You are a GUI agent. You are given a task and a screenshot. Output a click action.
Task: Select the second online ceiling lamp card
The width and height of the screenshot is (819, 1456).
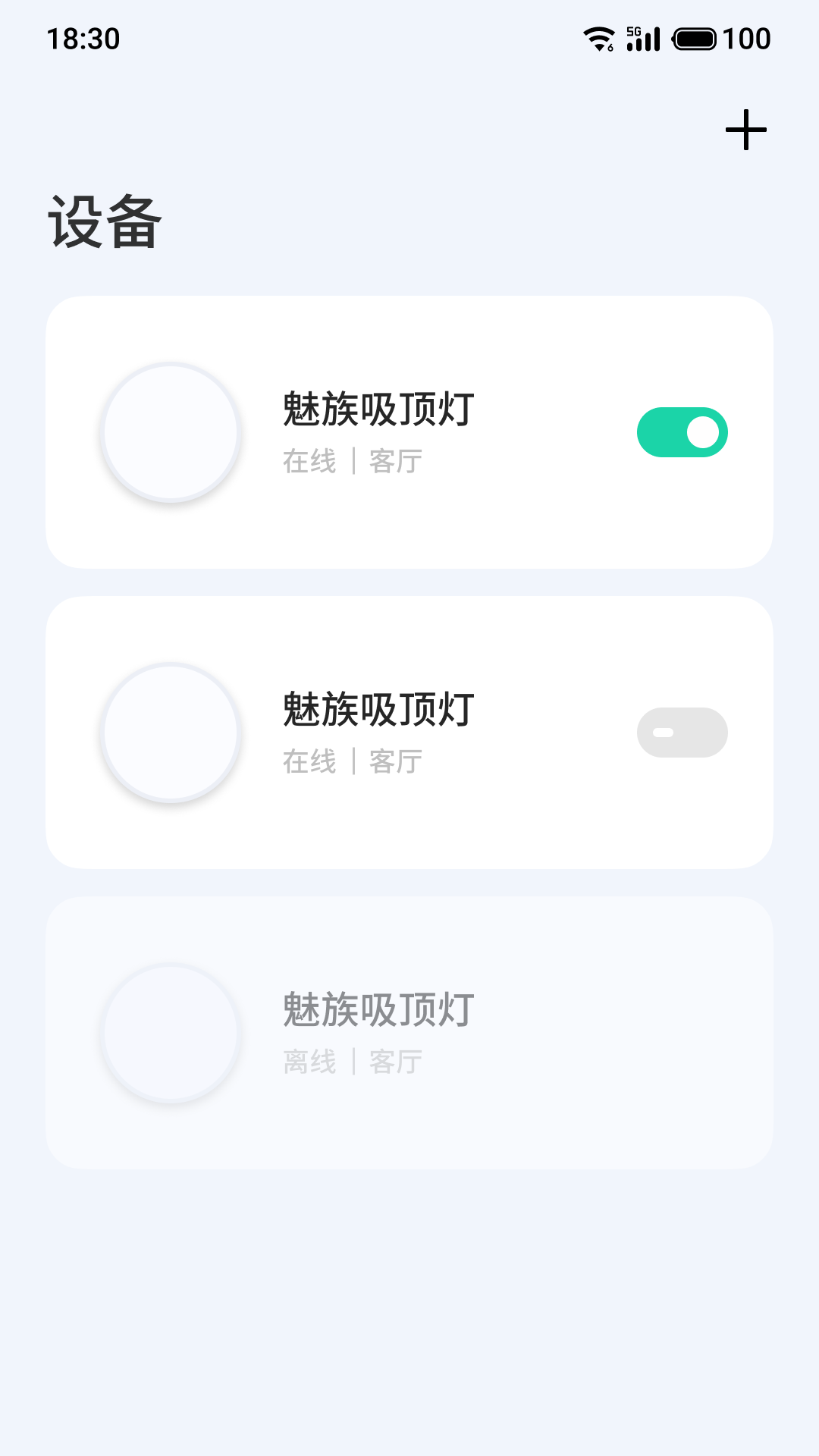pyautogui.click(x=409, y=732)
